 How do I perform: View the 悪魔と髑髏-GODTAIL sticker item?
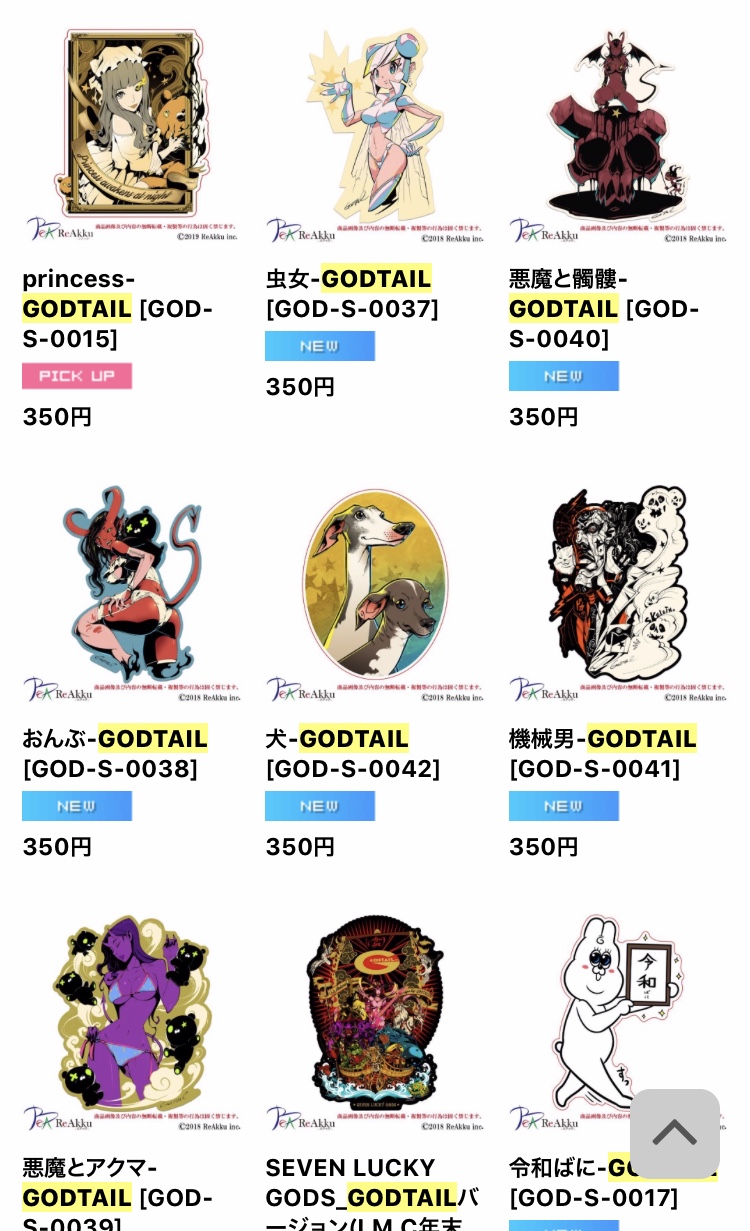point(618,134)
